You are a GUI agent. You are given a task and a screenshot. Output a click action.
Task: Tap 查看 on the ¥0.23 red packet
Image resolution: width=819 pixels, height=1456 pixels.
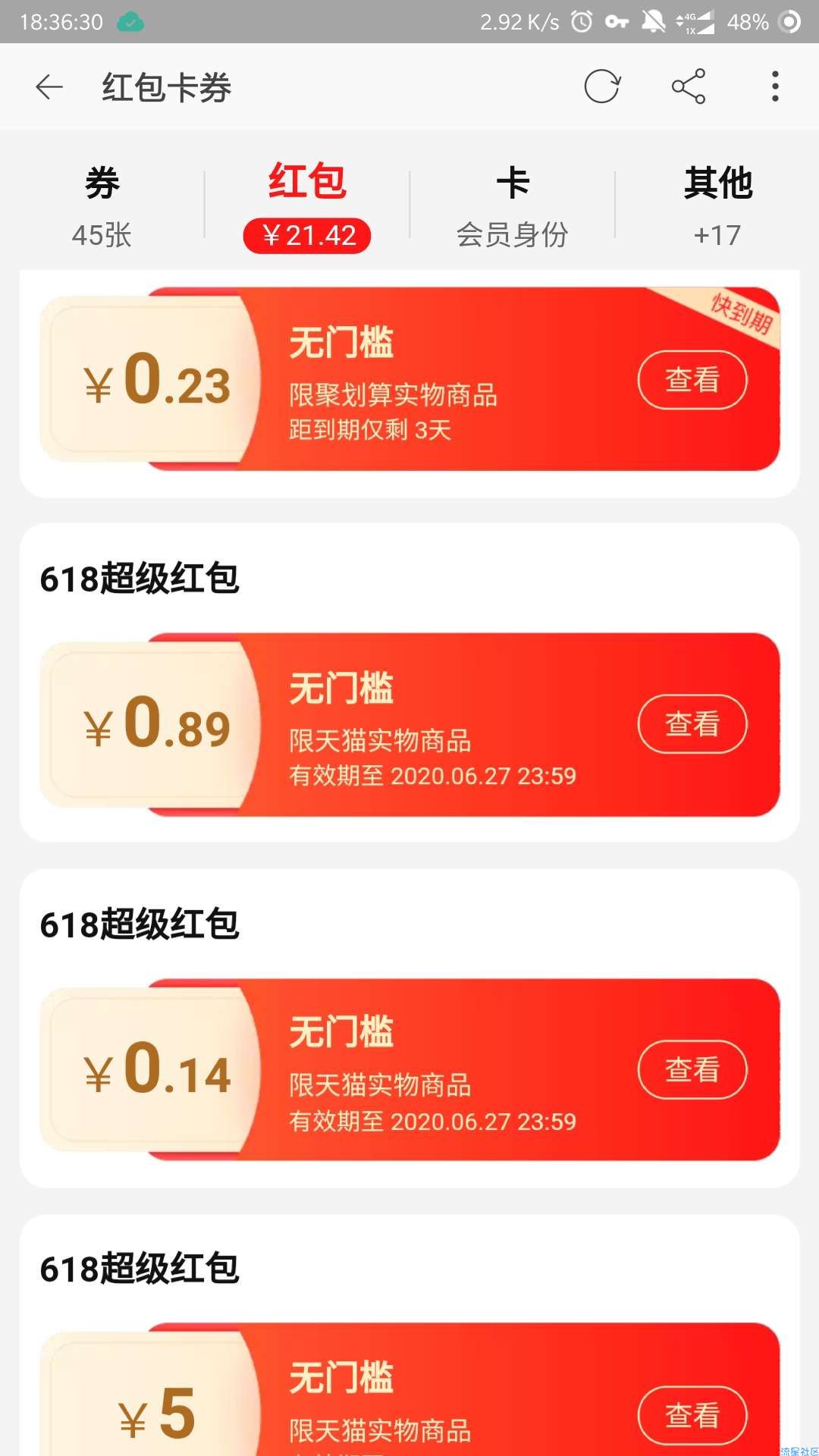pos(692,380)
